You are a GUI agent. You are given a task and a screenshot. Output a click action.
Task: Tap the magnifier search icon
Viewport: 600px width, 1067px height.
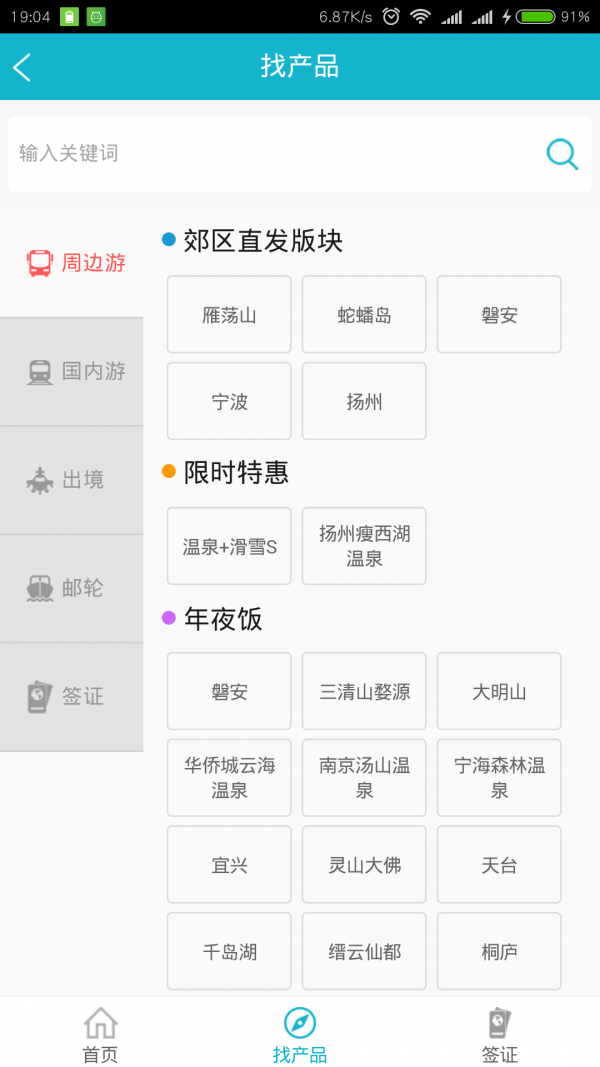pyautogui.click(x=562, y=154)
